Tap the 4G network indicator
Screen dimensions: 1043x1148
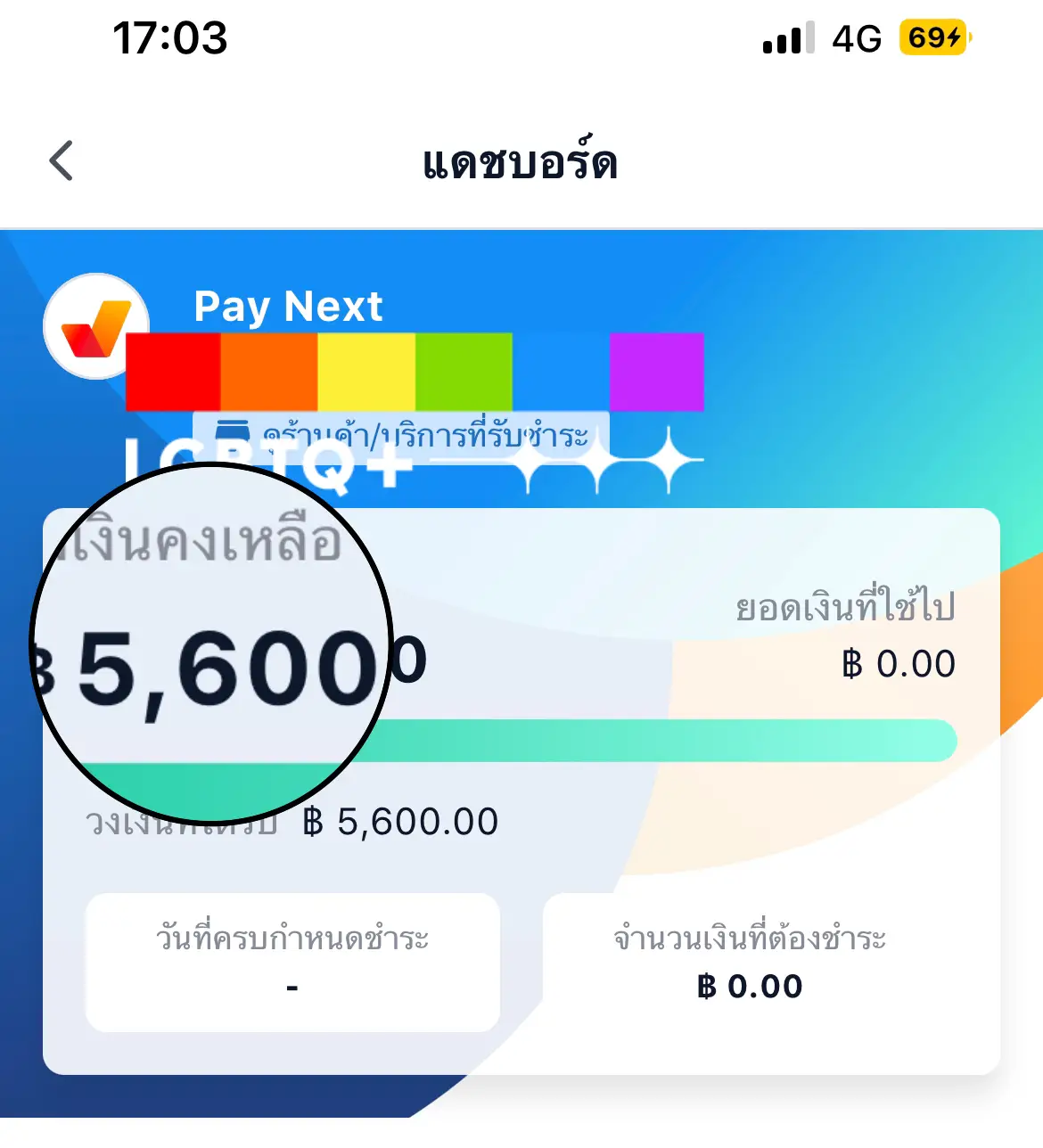857,37
